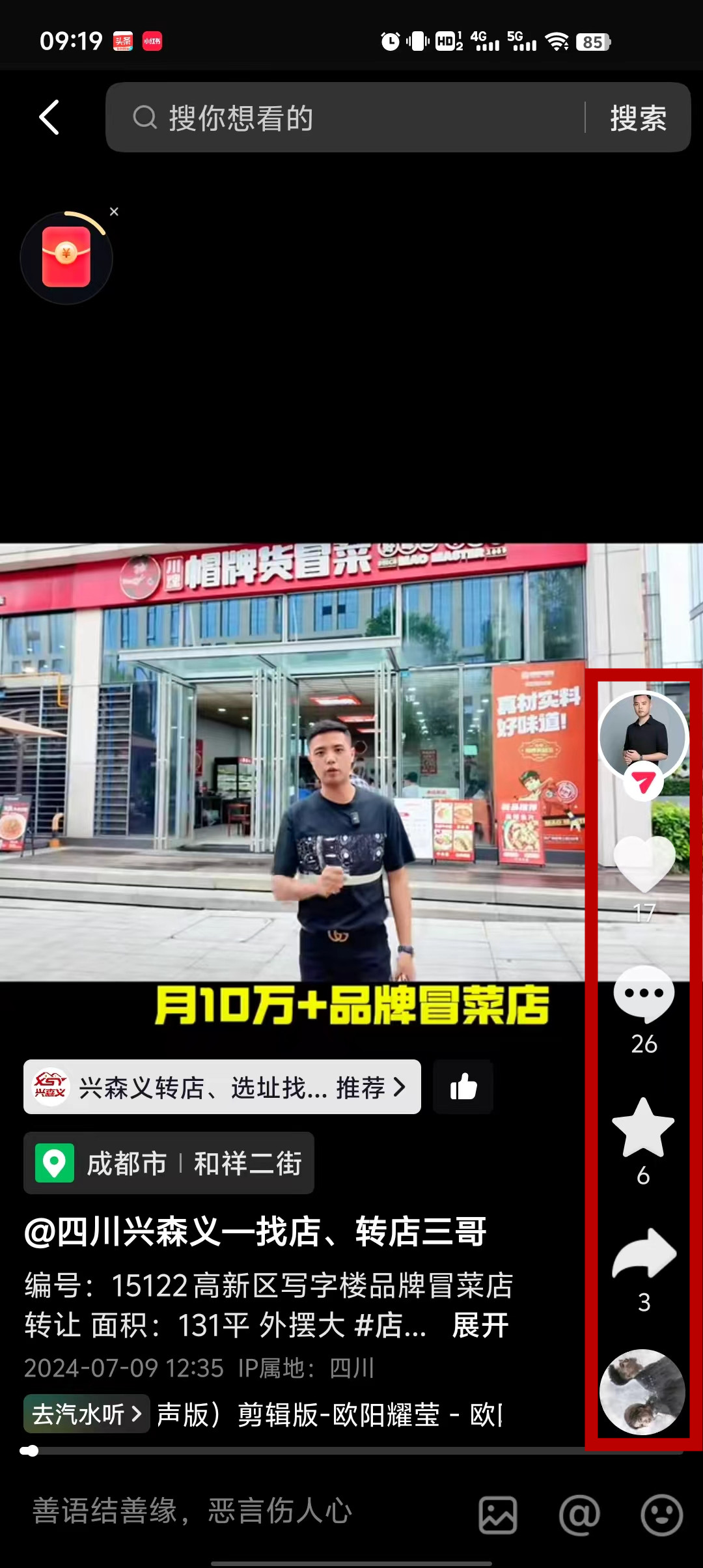The image size is (703, 1568).
Task: Open the red envelope reward widget
Action: point(66,258)
